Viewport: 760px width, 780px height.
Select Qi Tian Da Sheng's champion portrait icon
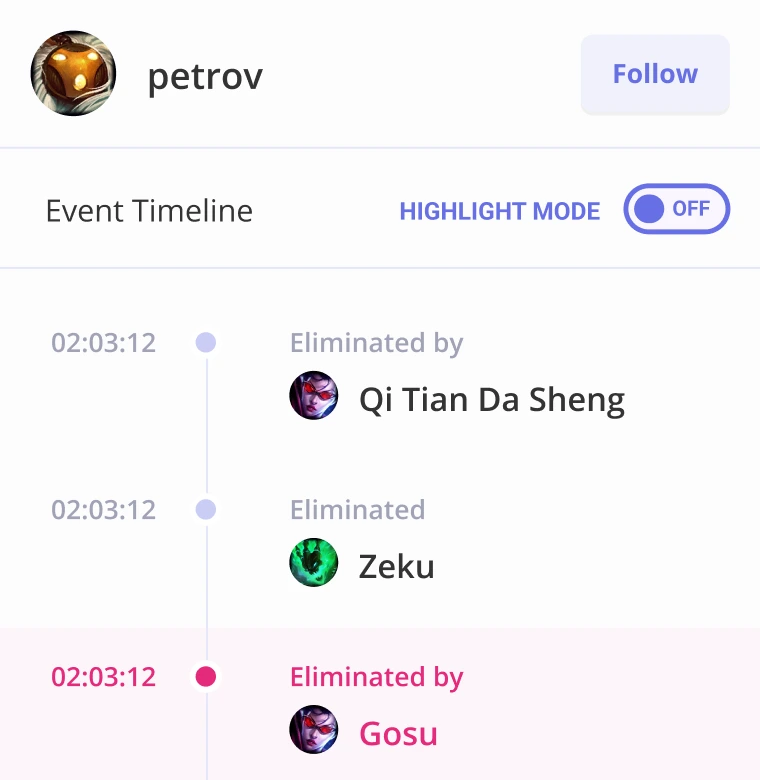pyautogui.click(x=314, y=395)
